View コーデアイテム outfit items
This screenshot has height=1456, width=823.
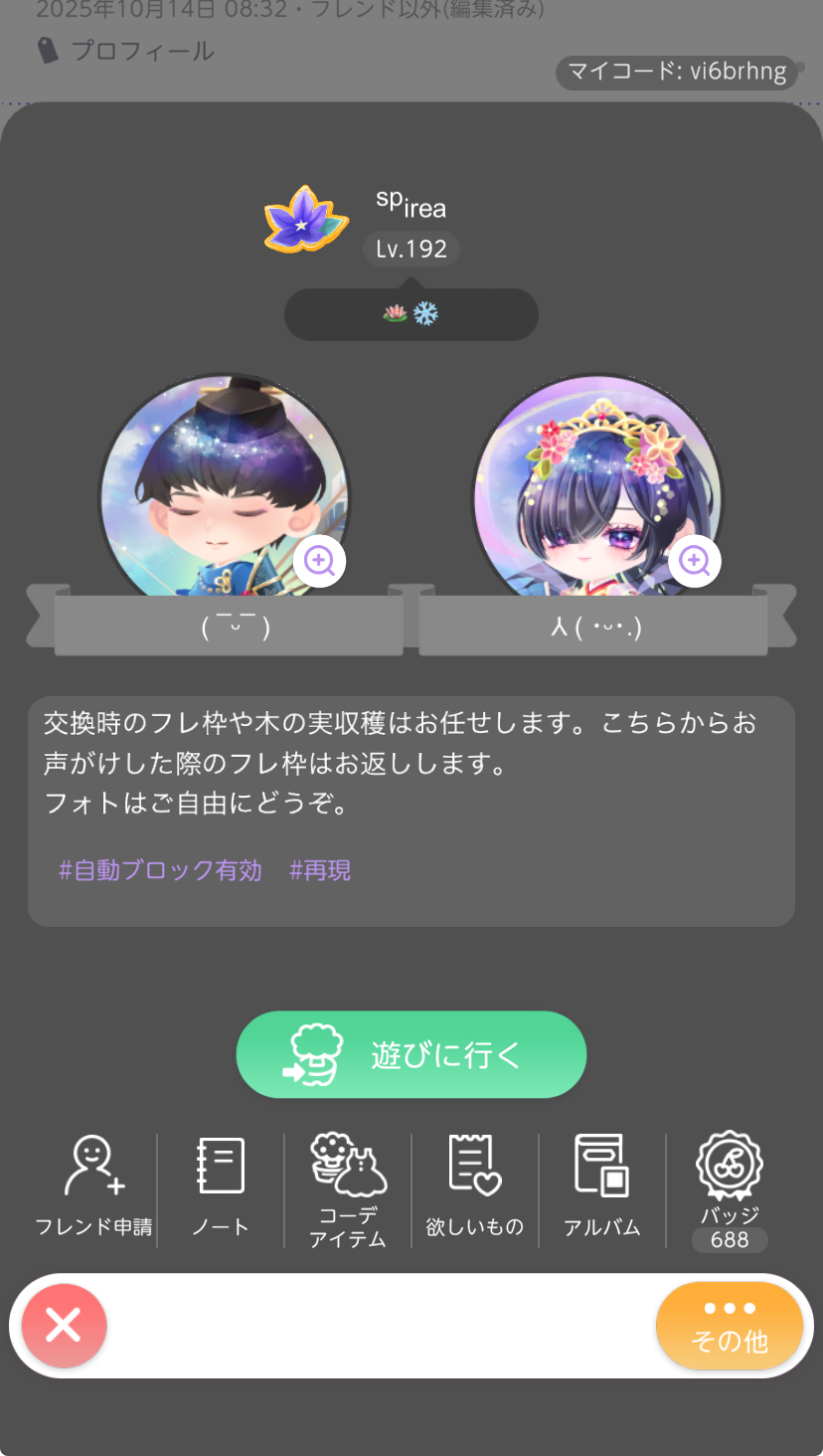coord(348,1190)
